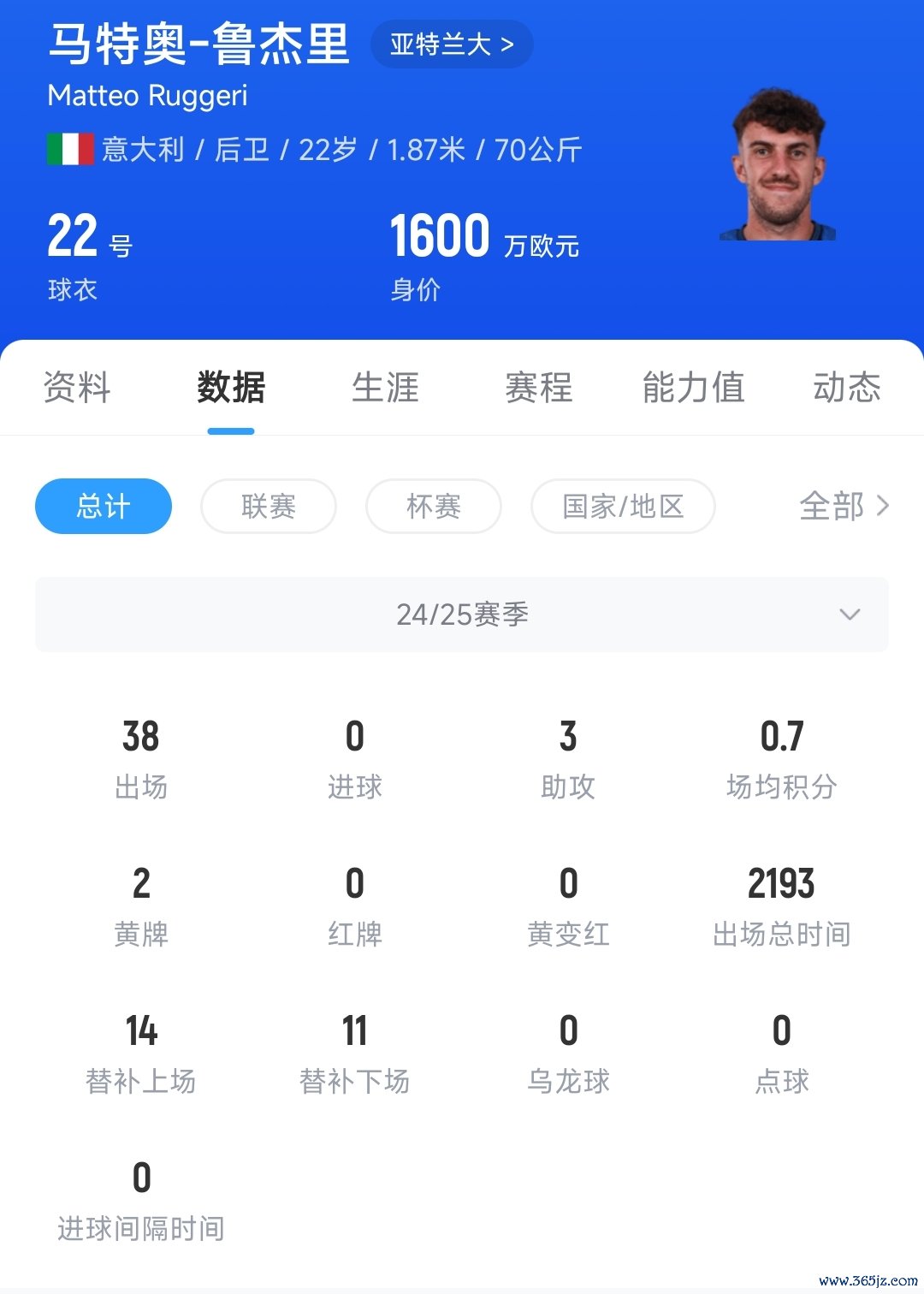Switch to the 资料 tab

[77, 387]
